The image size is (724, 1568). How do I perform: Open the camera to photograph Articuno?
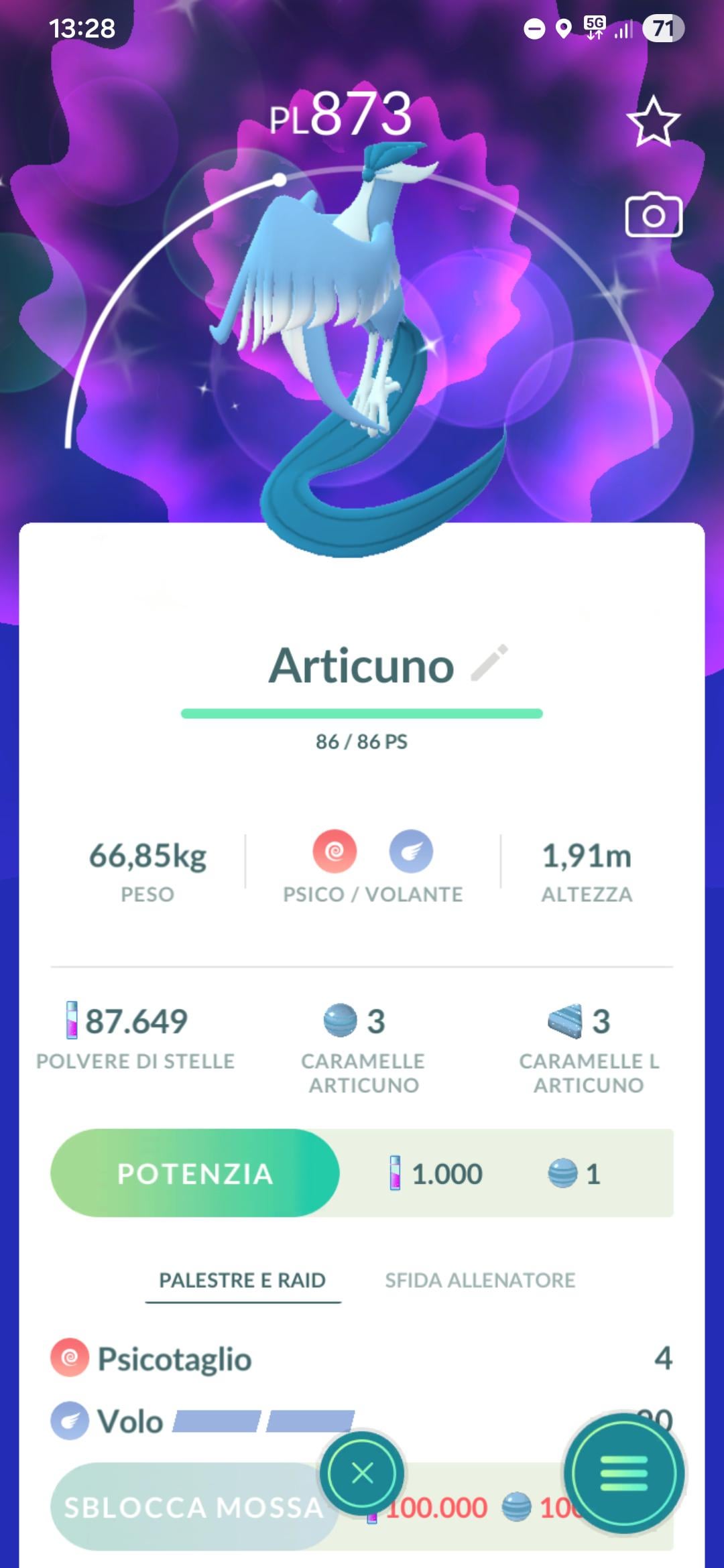tap(654, 216)
